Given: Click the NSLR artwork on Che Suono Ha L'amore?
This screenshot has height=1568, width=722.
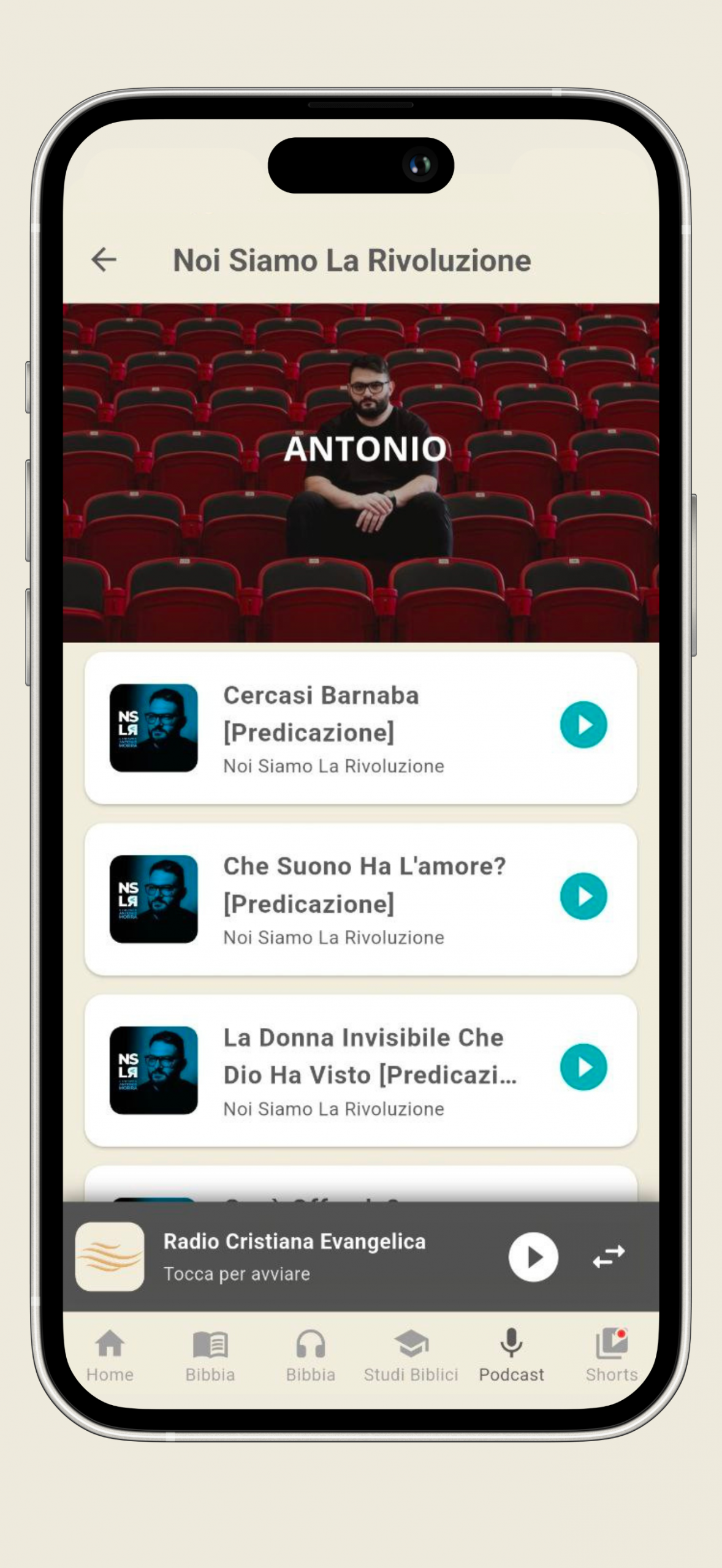Looking at the screenshot, I should tap(153, 897).
